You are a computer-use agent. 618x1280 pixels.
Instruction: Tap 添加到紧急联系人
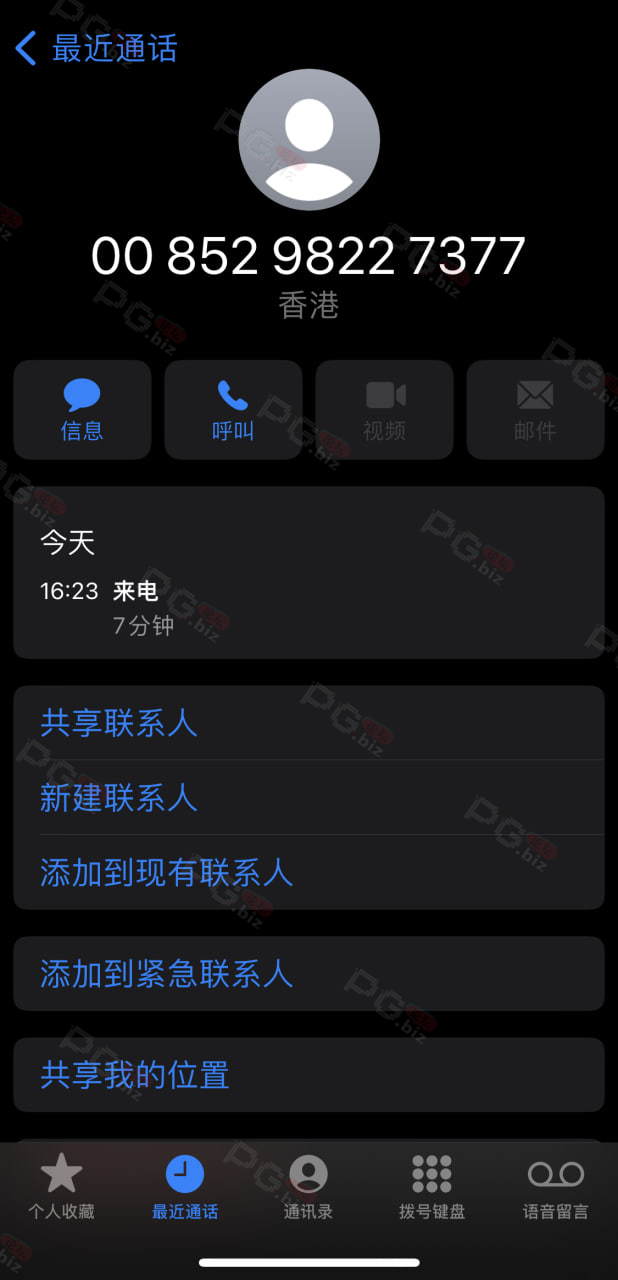pyautogui.click(x=309, y=974)
